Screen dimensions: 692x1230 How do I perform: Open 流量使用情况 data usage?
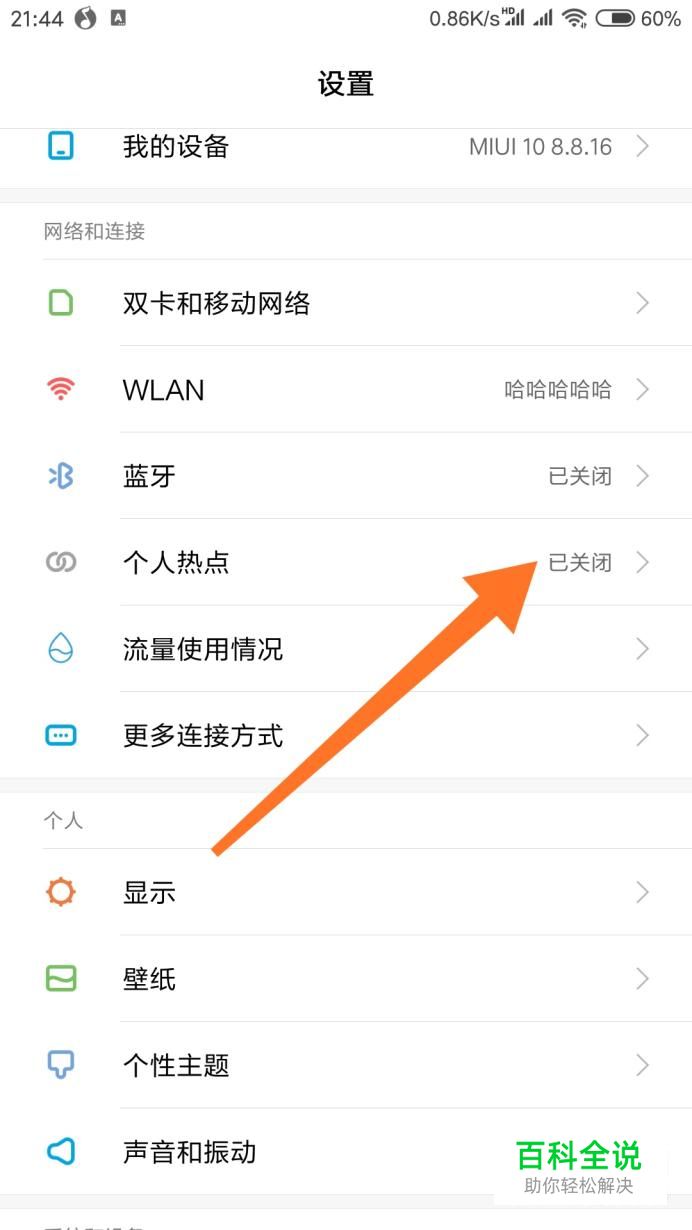tap(346, 649)
